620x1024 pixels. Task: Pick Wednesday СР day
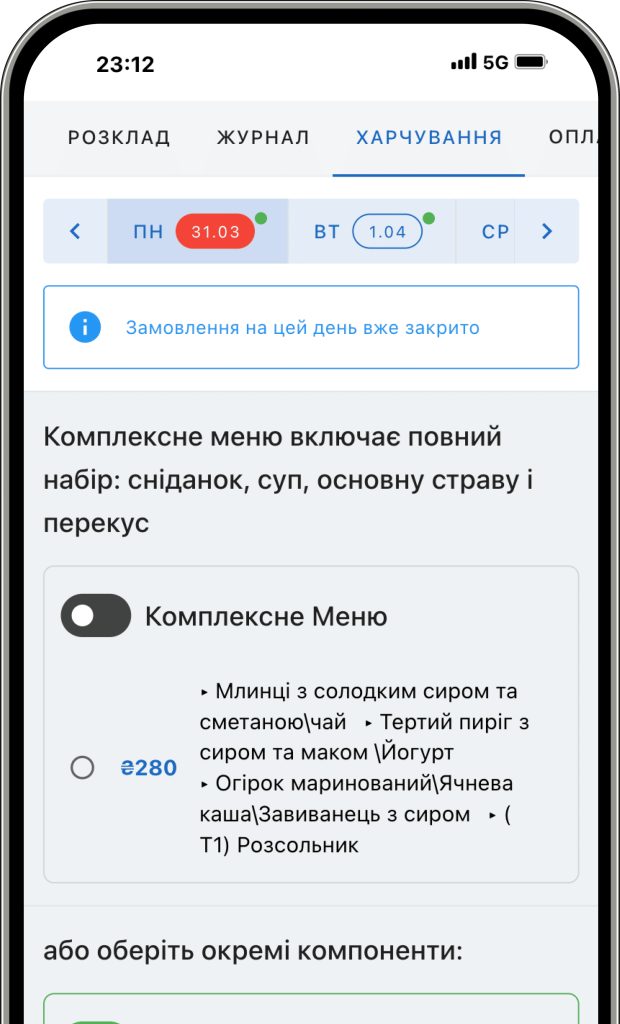495,231
